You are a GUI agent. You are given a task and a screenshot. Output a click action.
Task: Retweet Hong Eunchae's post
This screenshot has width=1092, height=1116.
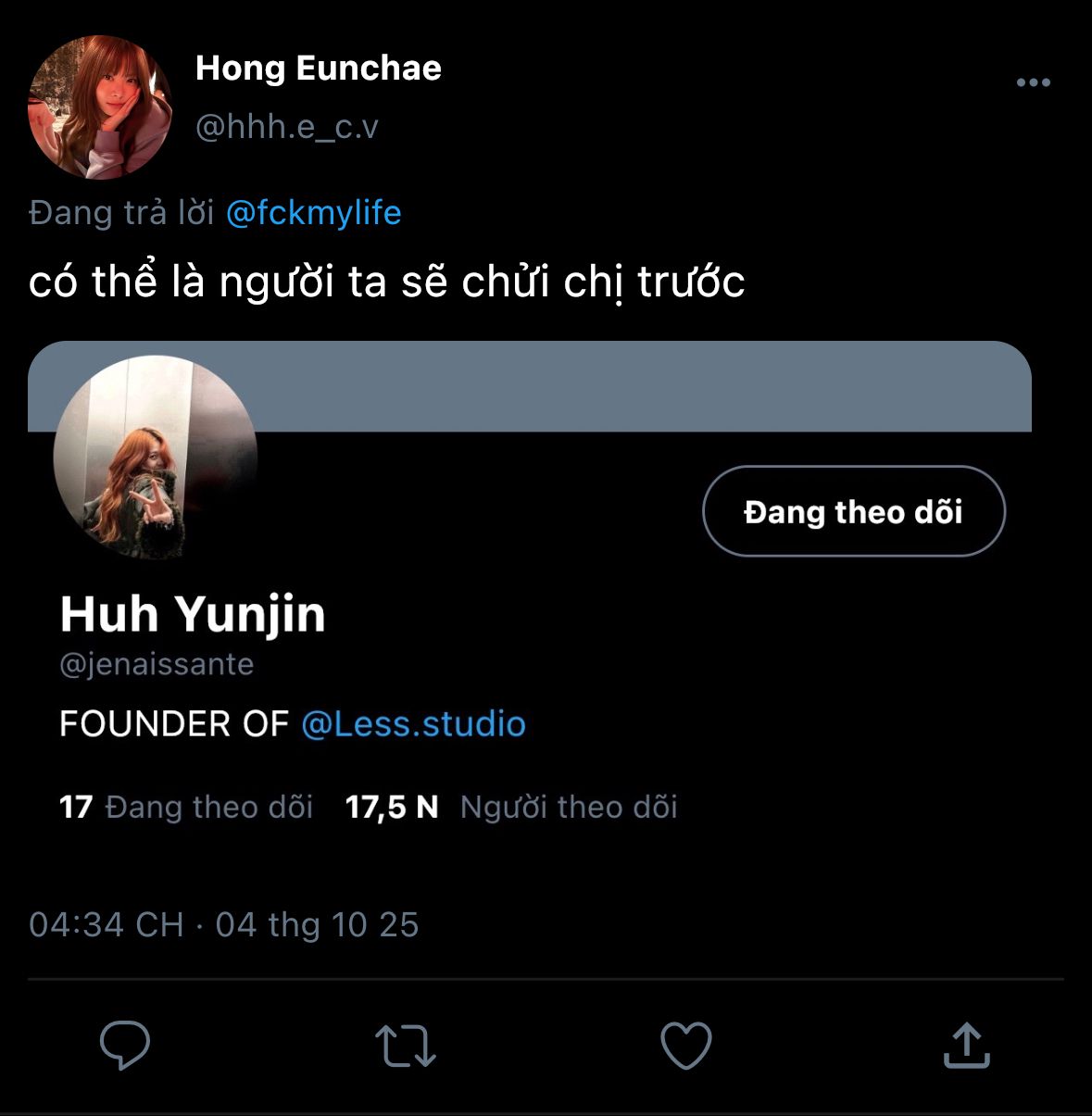coord(406,1046)
